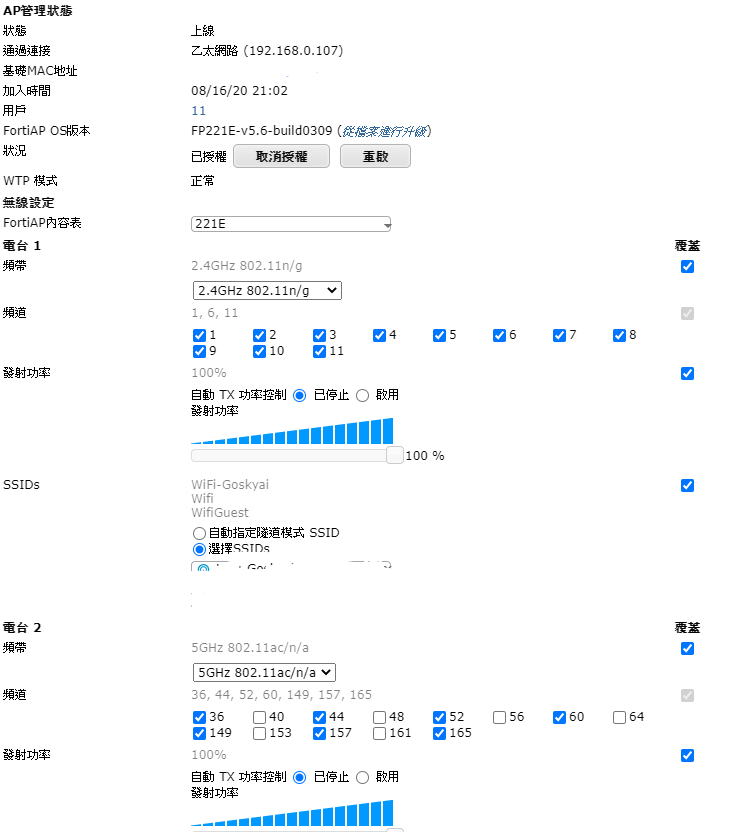The height and width of the screenshot is (832, 731).
Task: Uncheck channel 6 for 電台 1
Action: click(x=500, y=335)
